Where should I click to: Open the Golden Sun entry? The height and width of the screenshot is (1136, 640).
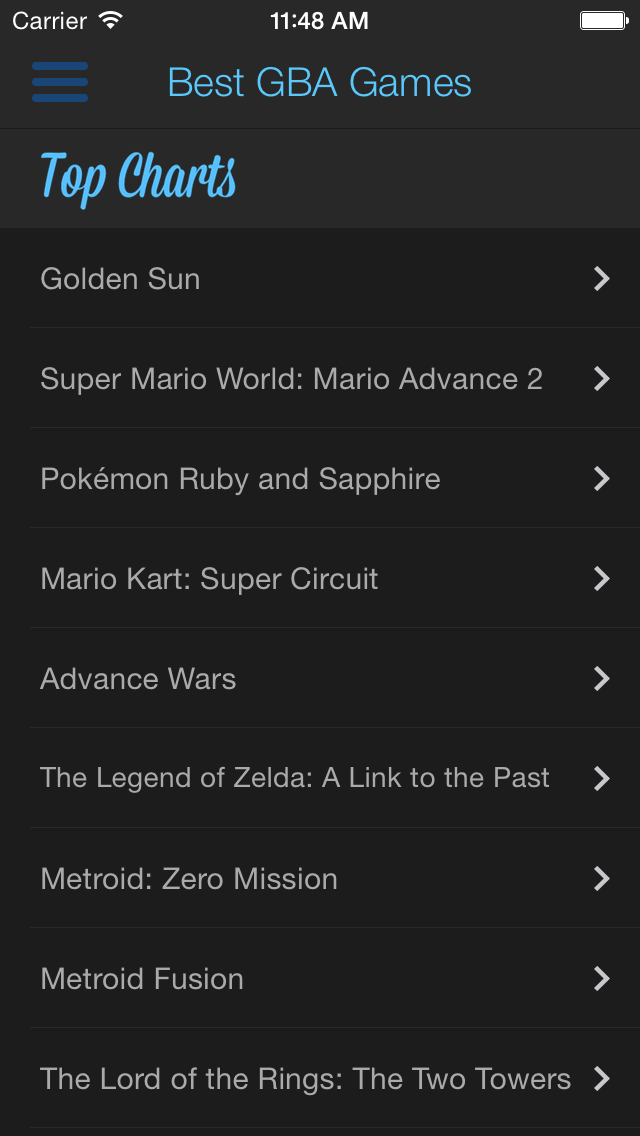click(320, 278)
